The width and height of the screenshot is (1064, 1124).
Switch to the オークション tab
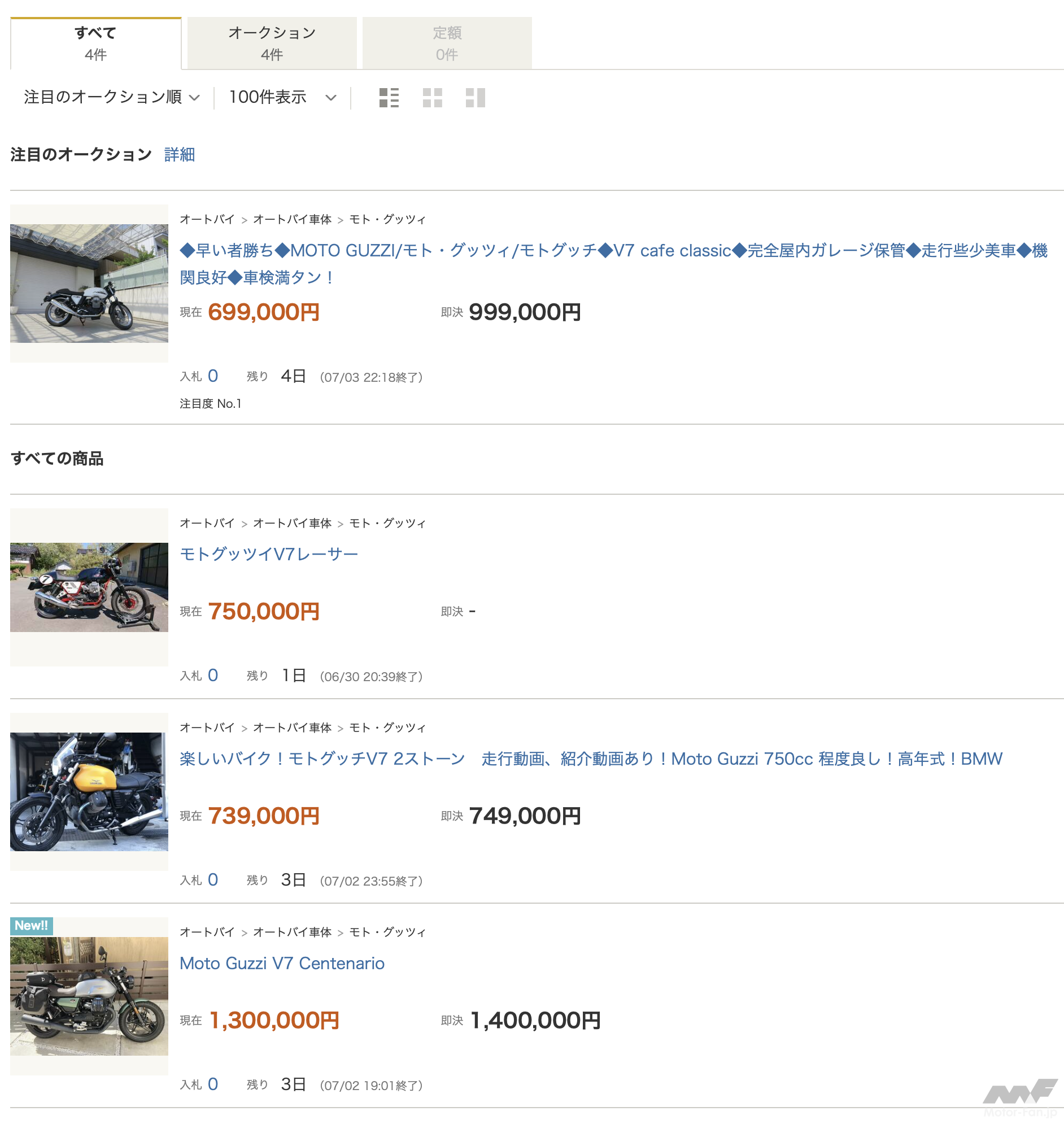pyautogui.click(x=272, y=43)
